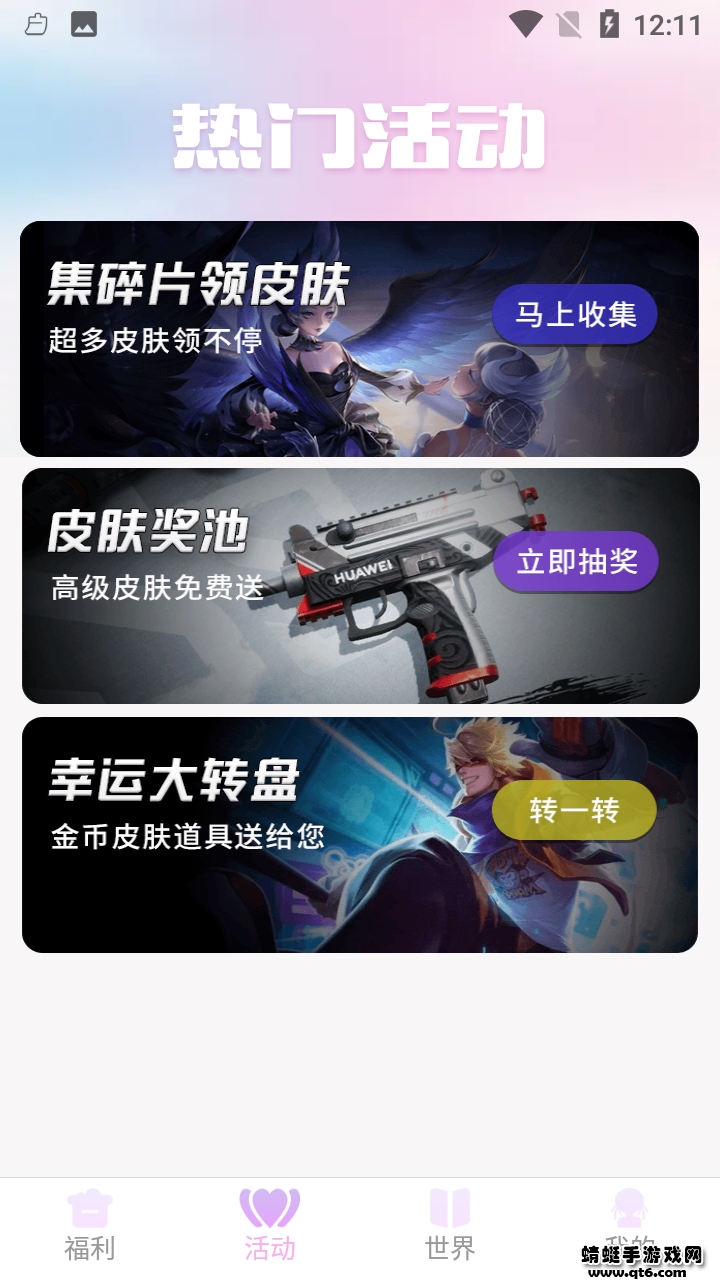Switch to the 福利 tab
Screen dimensions: 720x1280
click(x=90, y=1248)
